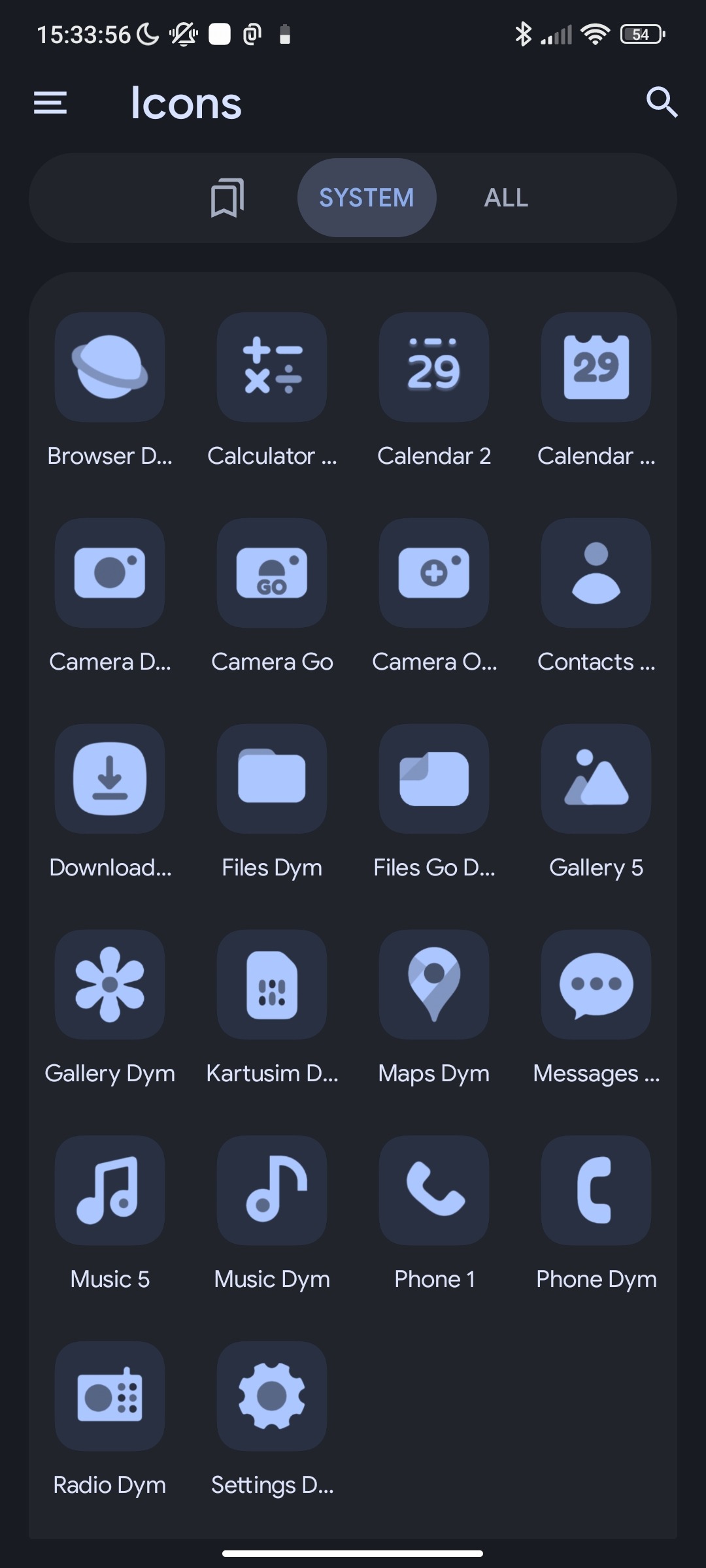The image size is (706, 1568).
Task: View the Contacts icon
Action: click(x=596, y=573)
